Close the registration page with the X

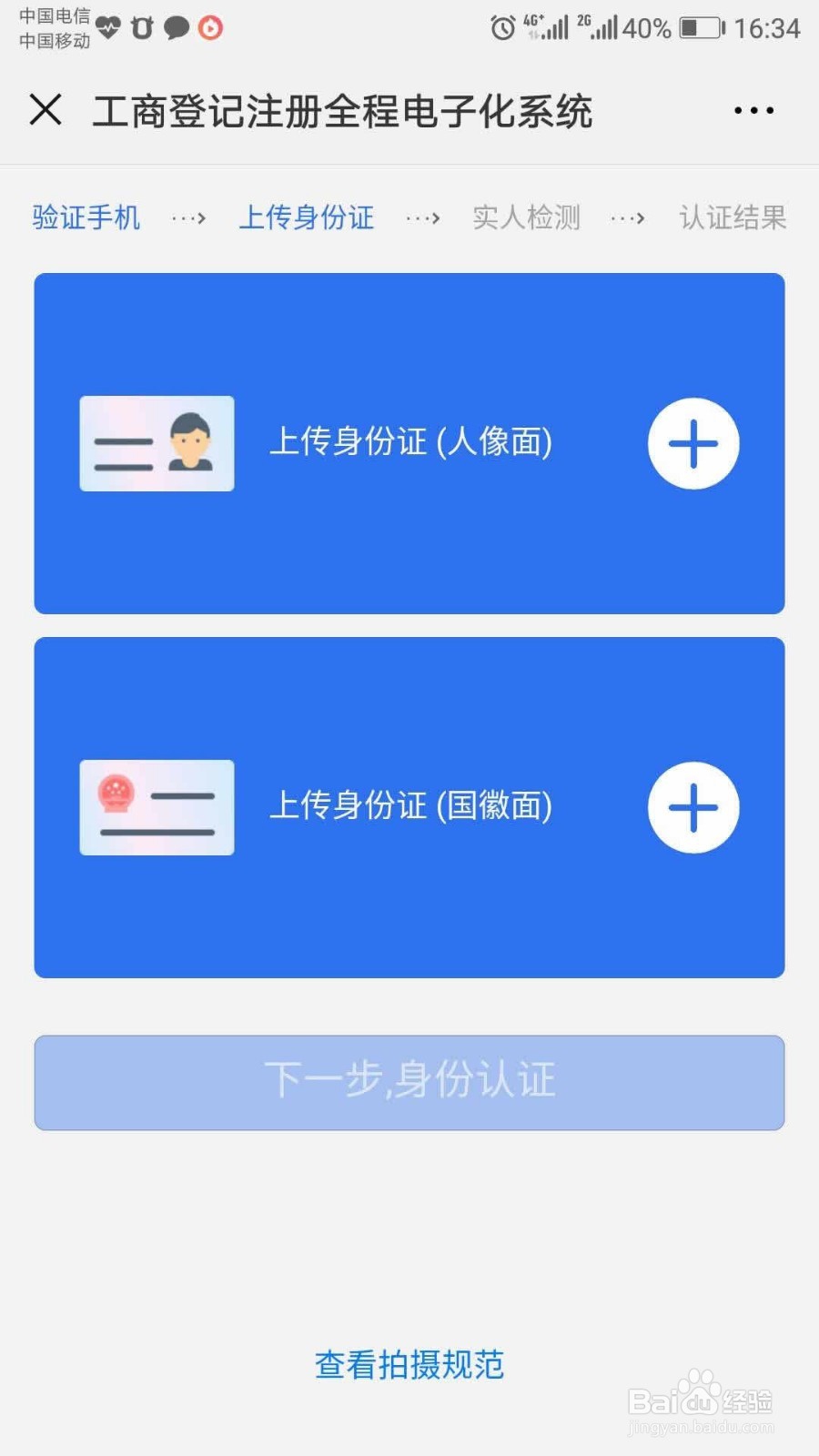[x=45, y=109]
